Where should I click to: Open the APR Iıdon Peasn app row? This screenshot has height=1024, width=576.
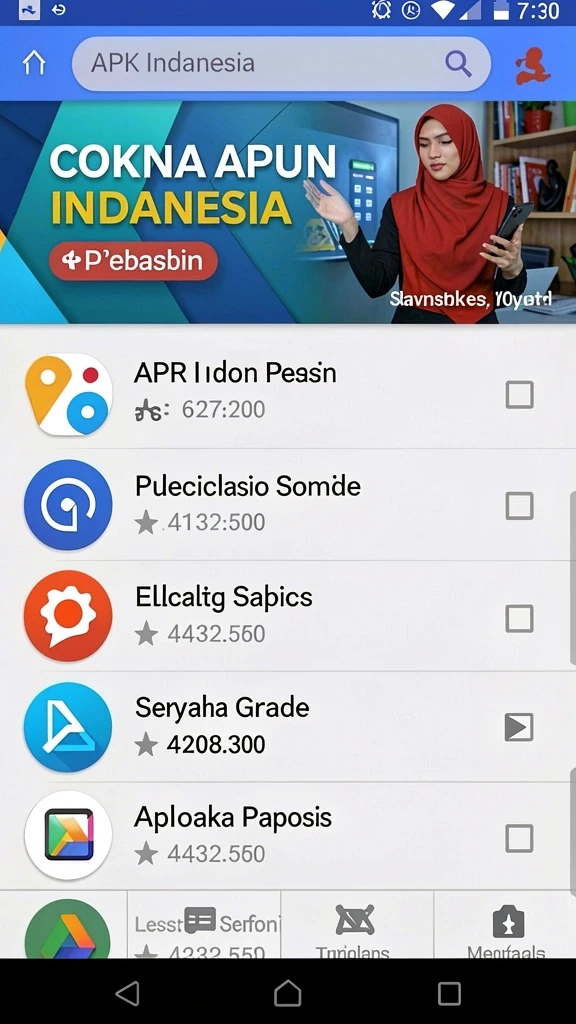pyautogui.click(x=288, y=394)
